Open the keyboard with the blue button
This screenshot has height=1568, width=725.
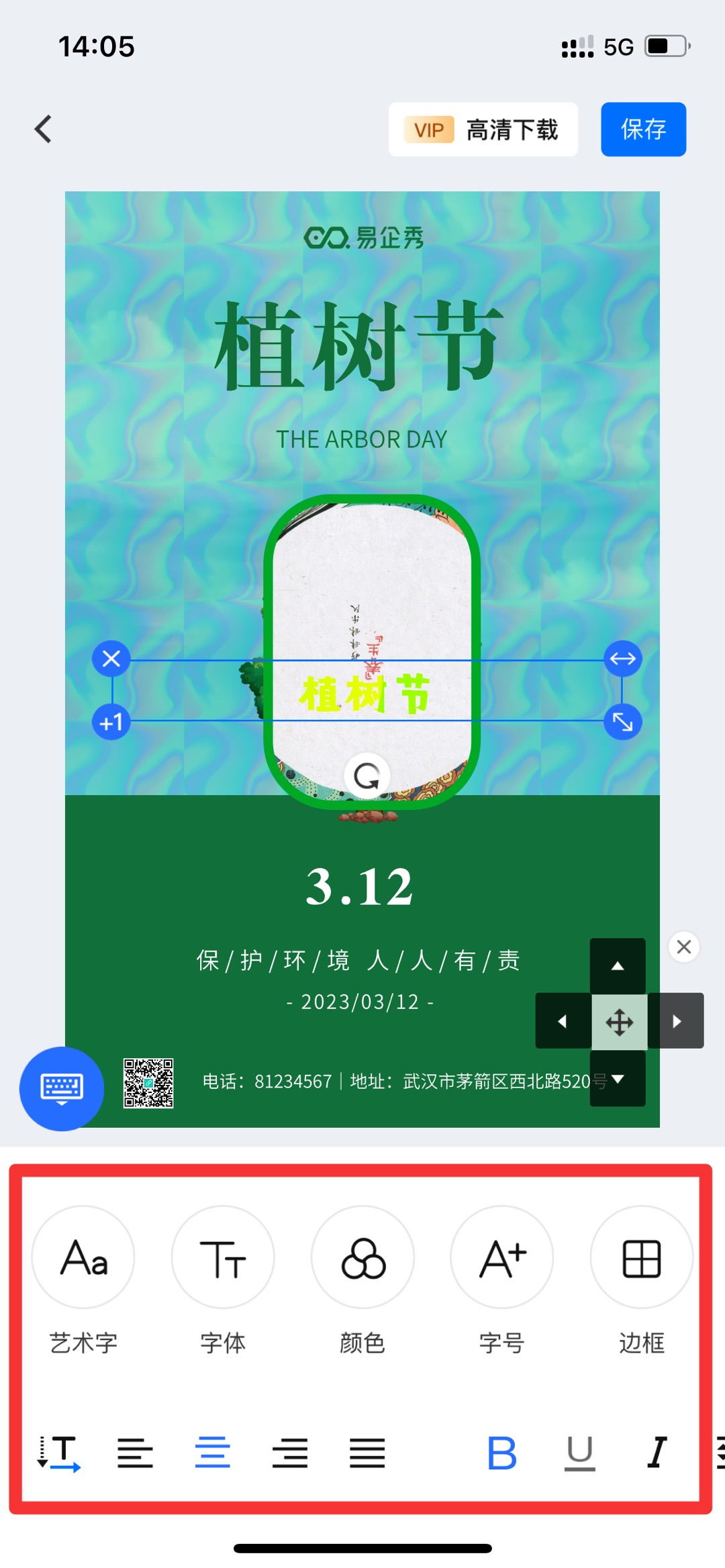point(62,1088)
